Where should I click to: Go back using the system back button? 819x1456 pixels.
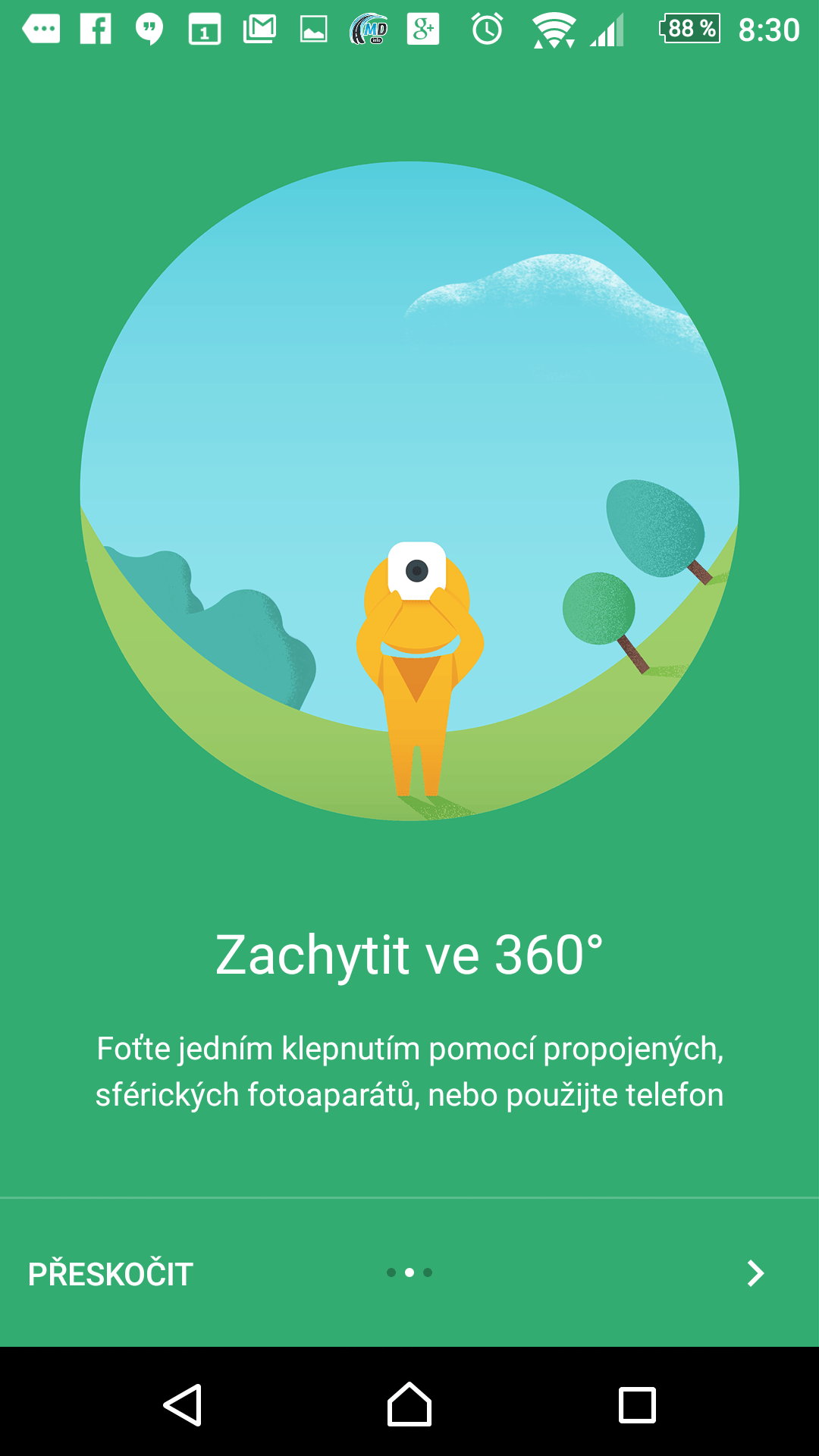coord(182,1405)
